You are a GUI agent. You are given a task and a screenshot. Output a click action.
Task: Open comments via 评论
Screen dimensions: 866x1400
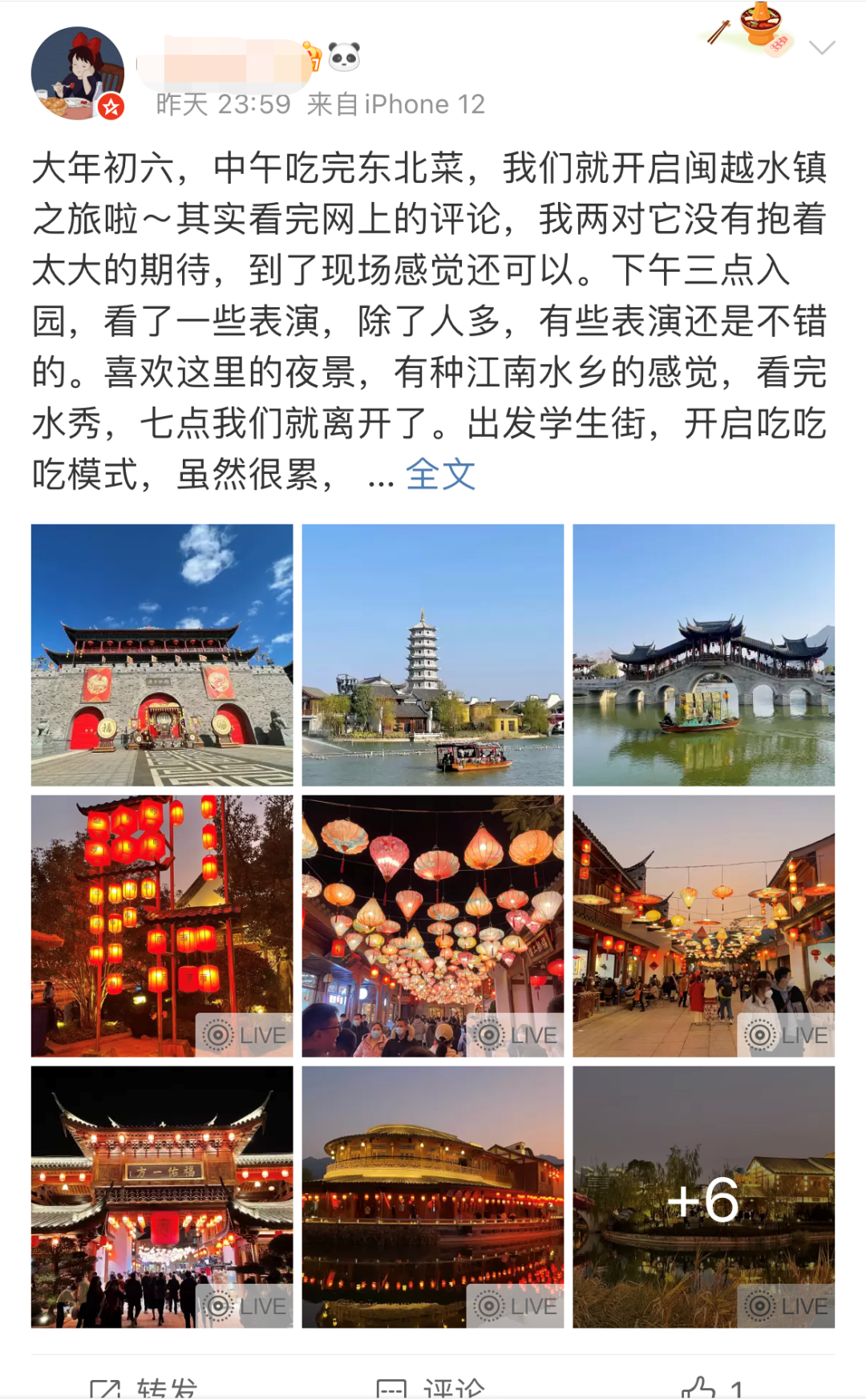431,1387
